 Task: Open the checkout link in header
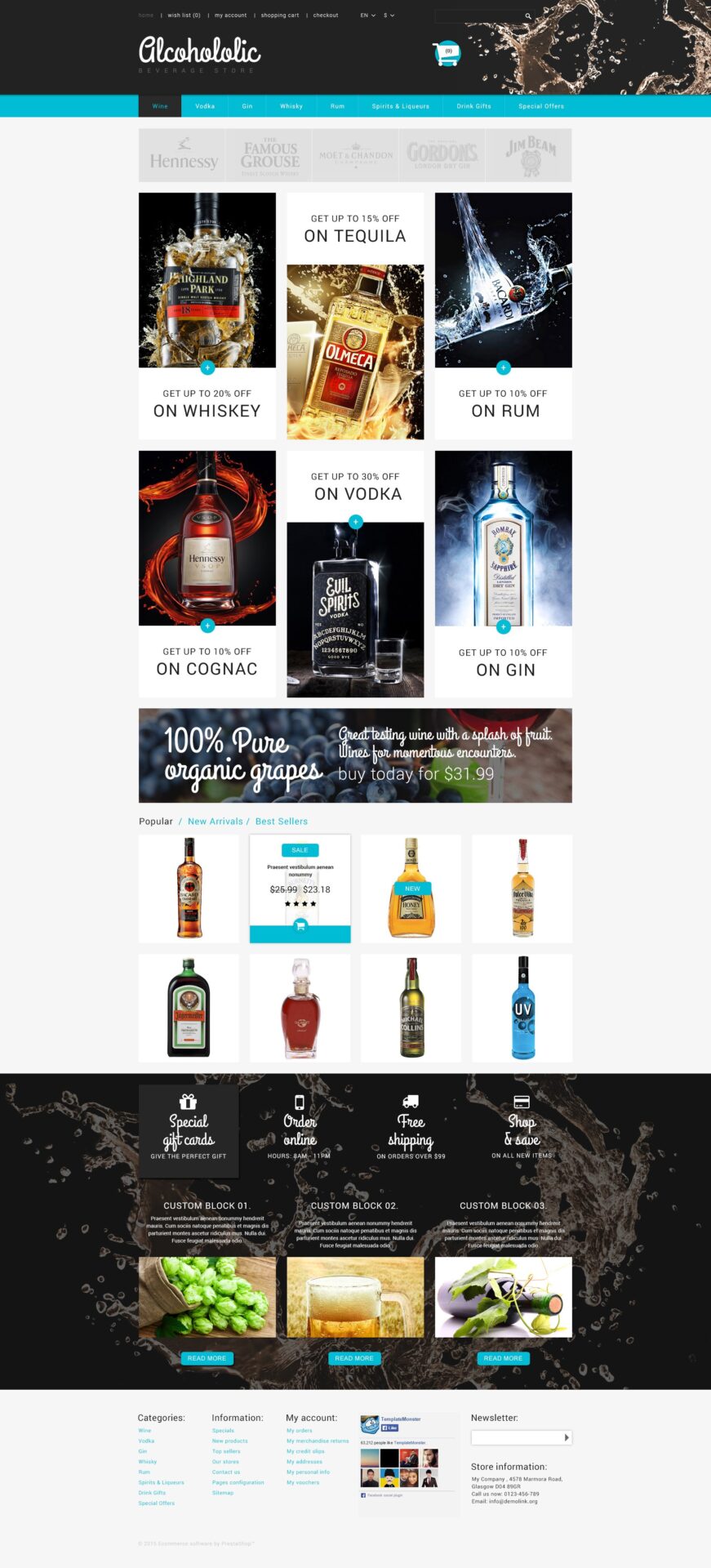click(326, 16)
